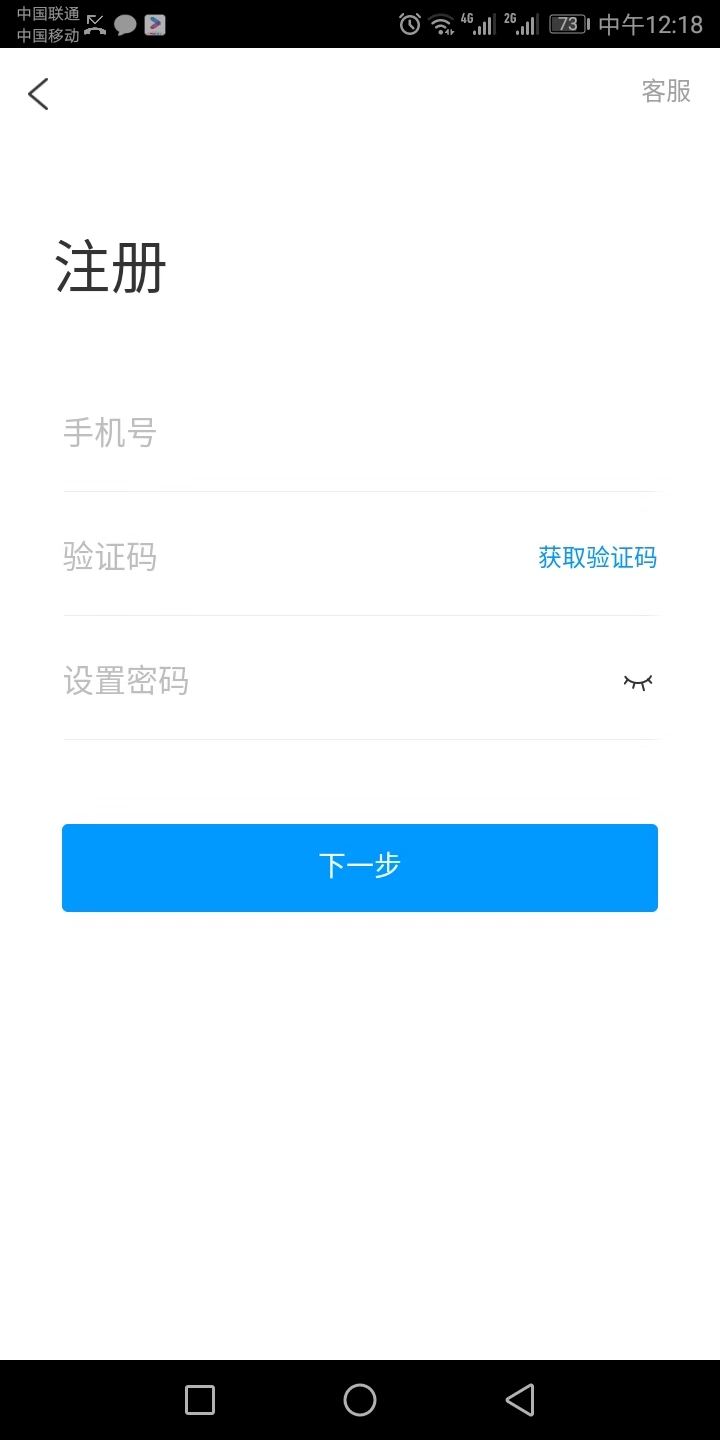The image size is (720, 1440).
Task: Open 客服 customer service
Action: point(666,91)
